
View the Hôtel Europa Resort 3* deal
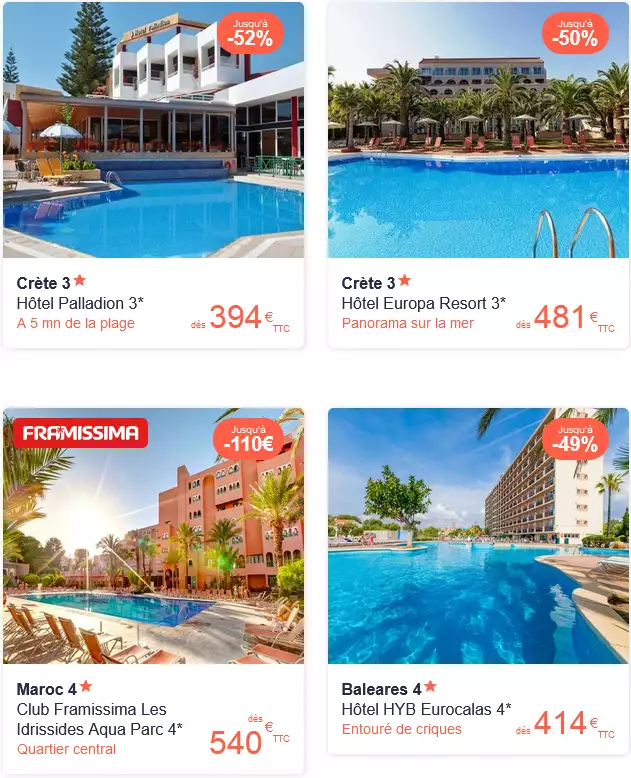pyautogui.click(x=478, y=175)
